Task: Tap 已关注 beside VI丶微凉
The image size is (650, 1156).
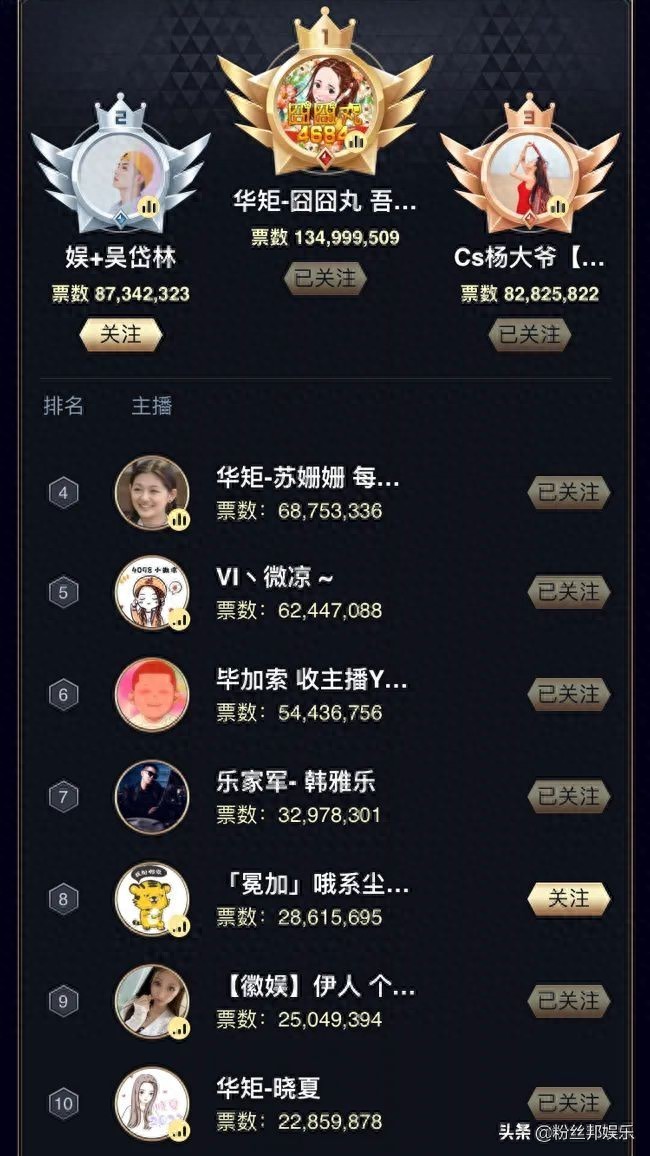Action: pyautogui.click(x=568, y=592)
